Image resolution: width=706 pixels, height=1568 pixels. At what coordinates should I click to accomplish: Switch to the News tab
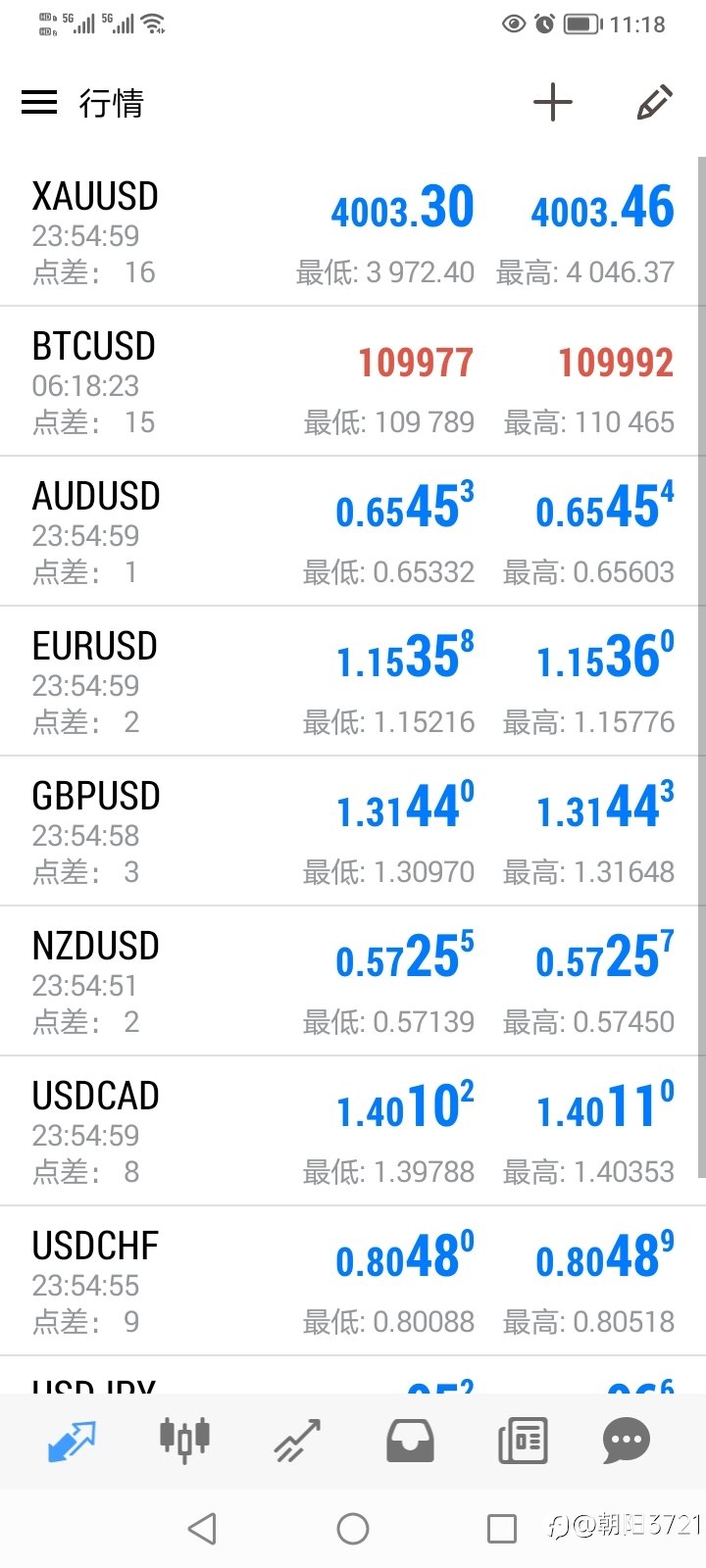coord(523,1441)
